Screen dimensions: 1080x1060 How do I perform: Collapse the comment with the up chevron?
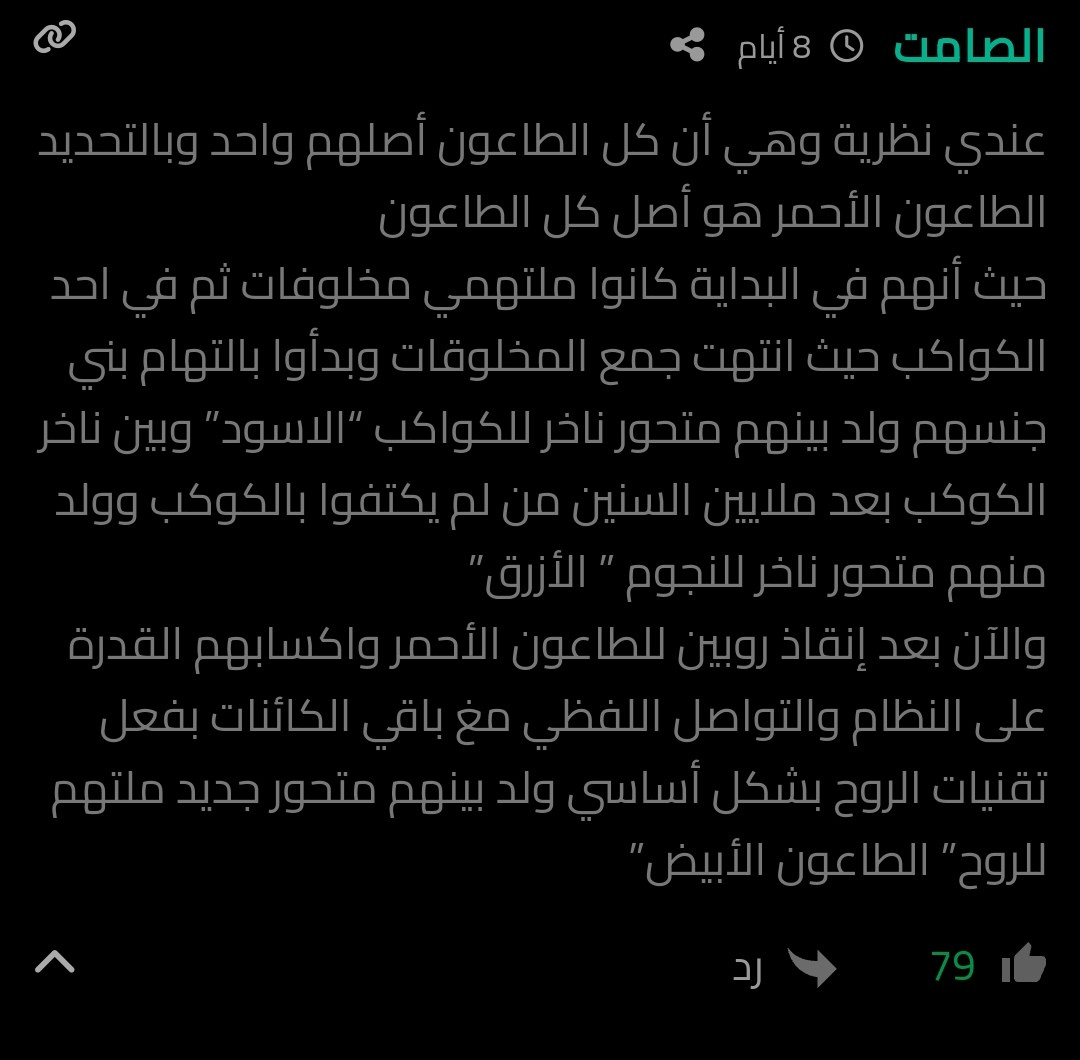tap(55, 962)
